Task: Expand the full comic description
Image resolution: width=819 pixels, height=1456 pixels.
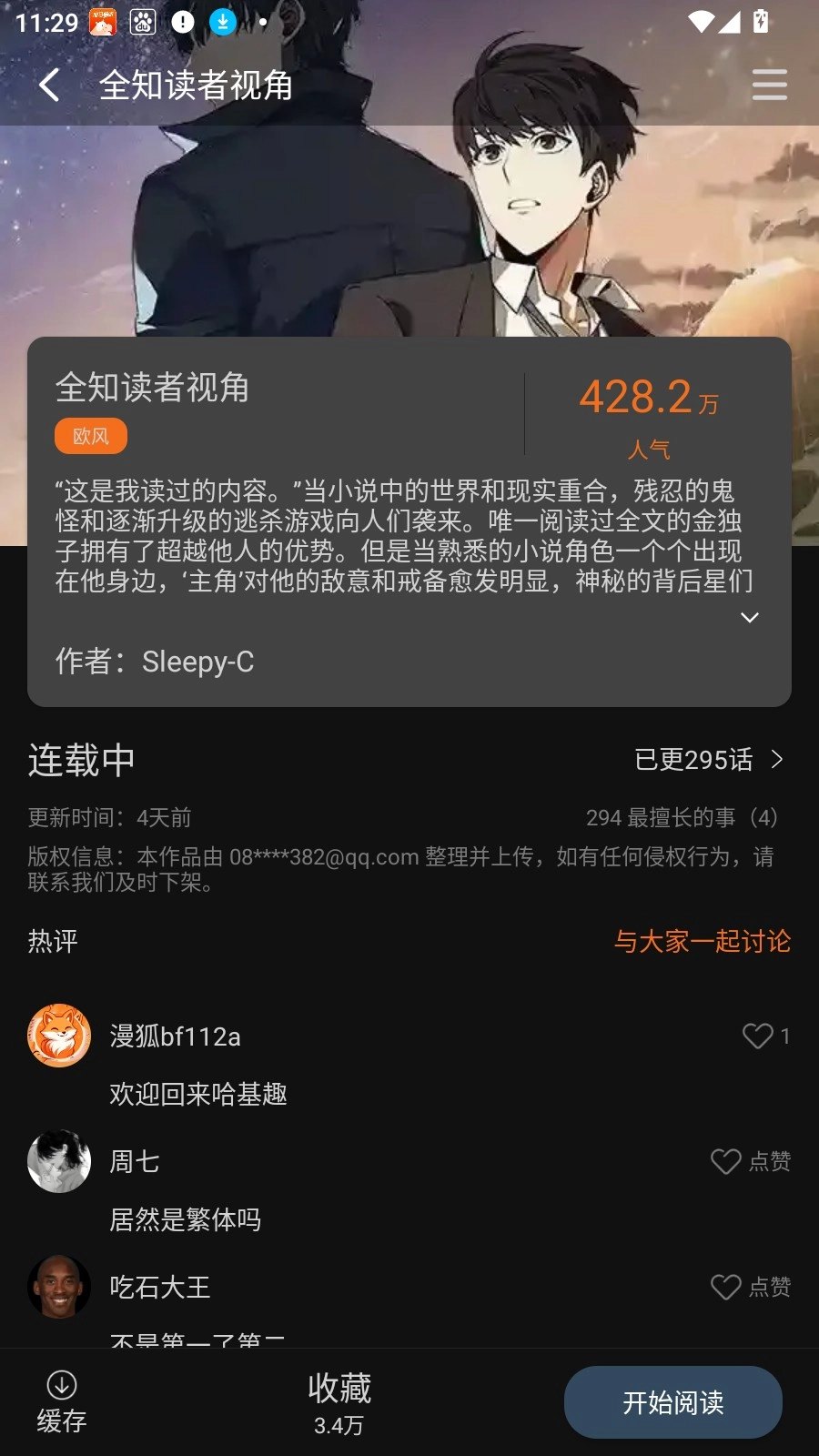Action: (749, 618)
